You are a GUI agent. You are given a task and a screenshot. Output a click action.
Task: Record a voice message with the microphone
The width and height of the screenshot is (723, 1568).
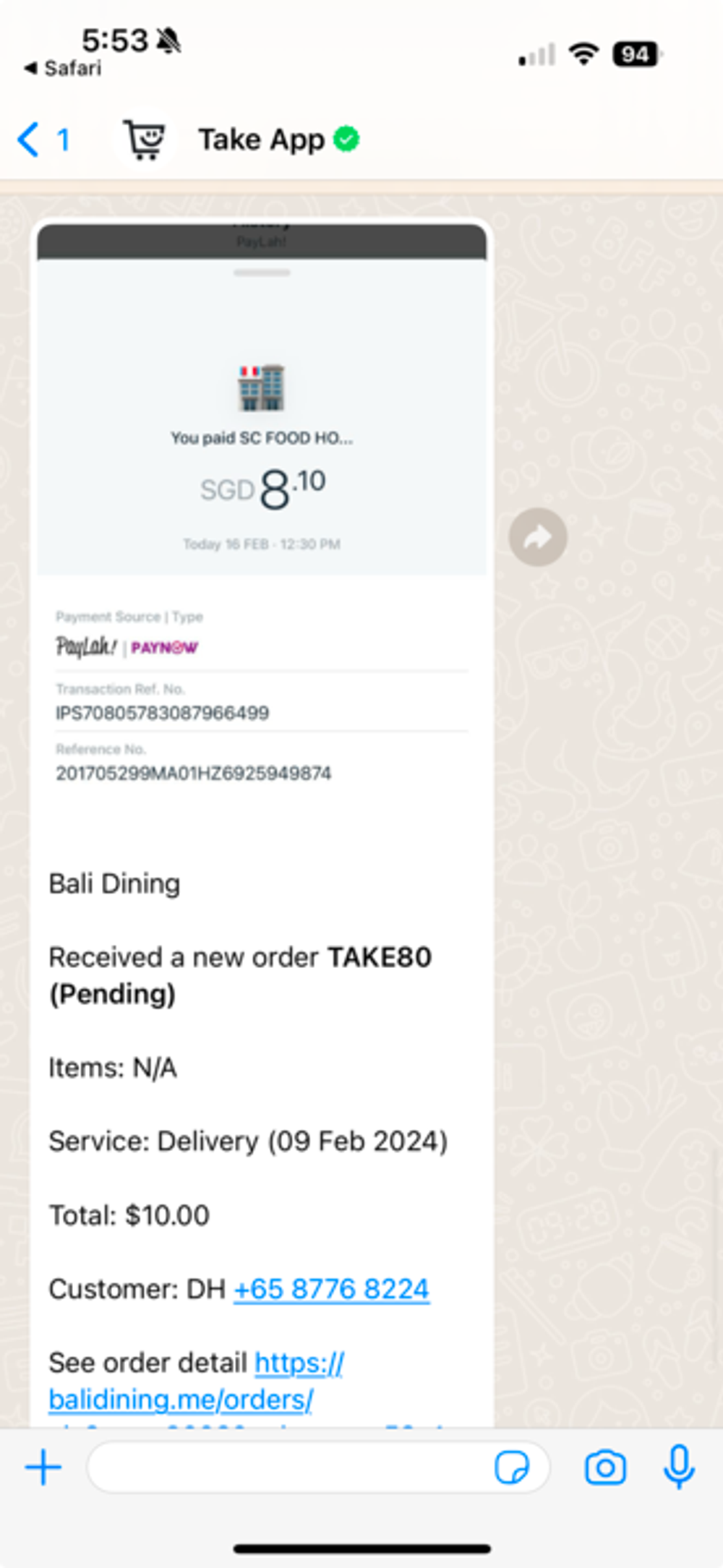tap(679, 1468)
